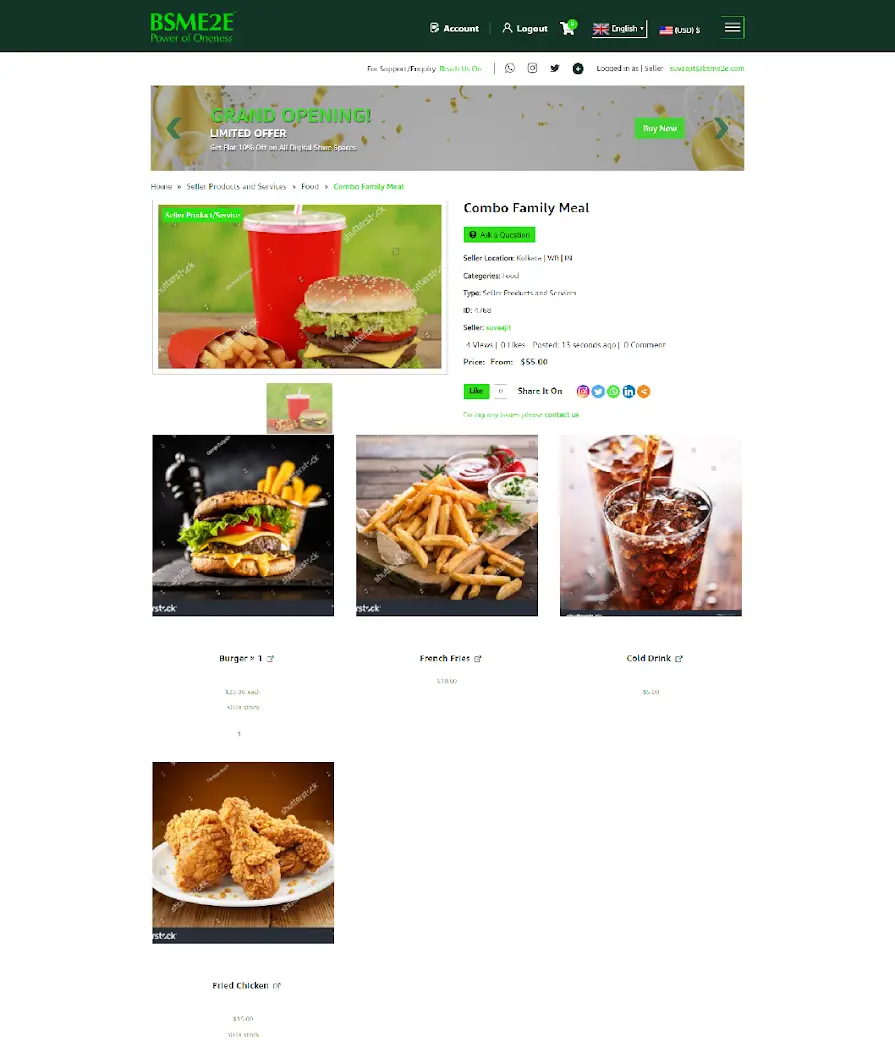The height and width of the screenshot is (1050, 895).
Task: Show the next banner slide
Action: point(721,128)
